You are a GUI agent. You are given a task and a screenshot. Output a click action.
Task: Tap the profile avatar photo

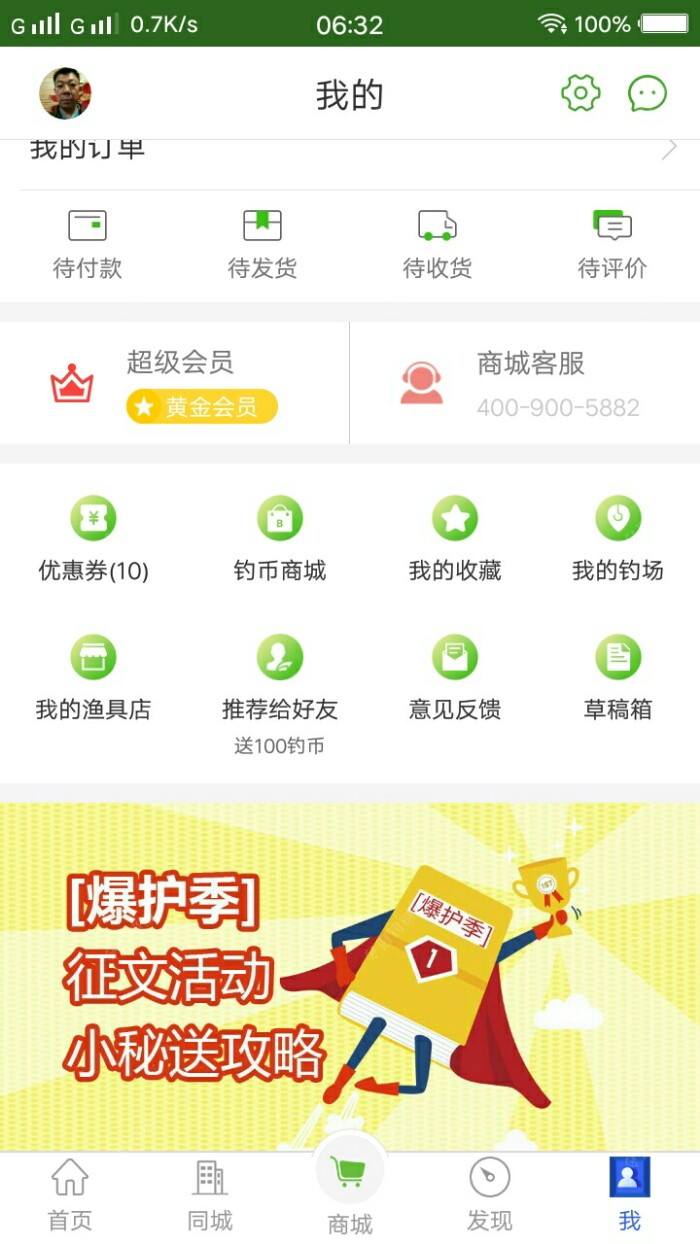click(x=65, y=94)
